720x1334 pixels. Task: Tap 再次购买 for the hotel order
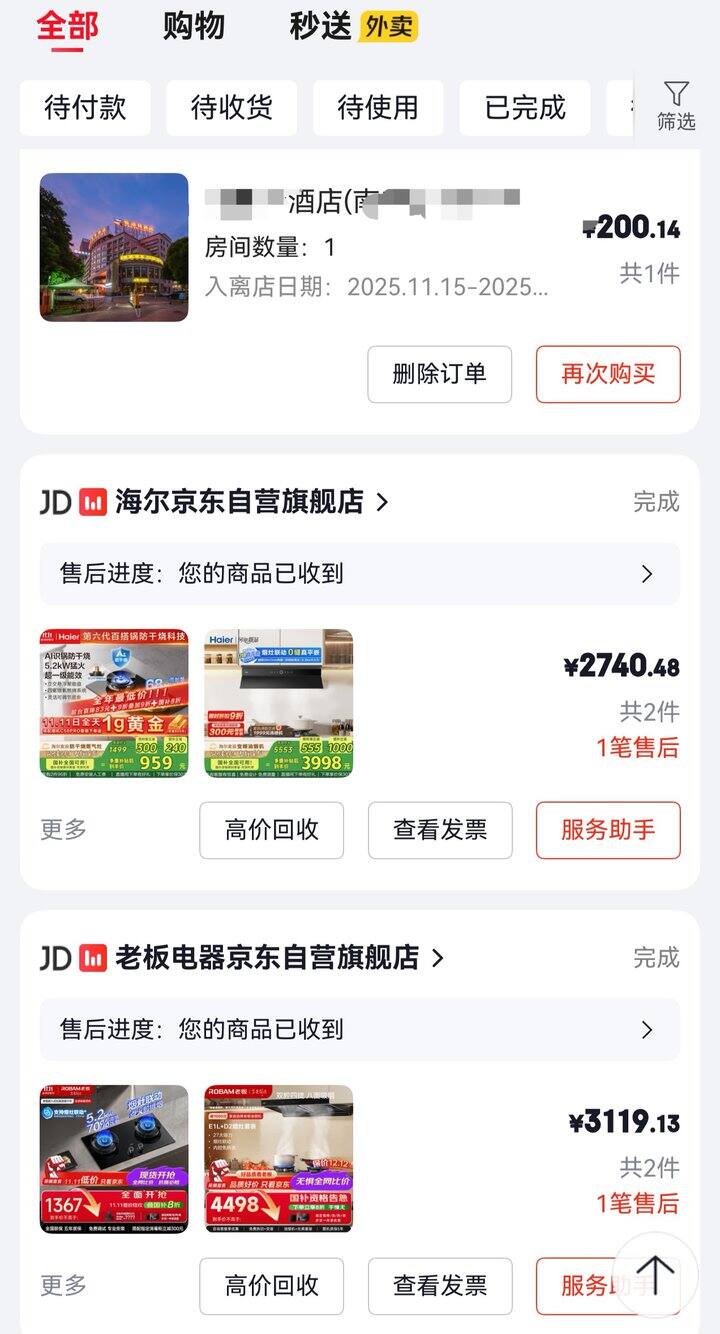608,374
